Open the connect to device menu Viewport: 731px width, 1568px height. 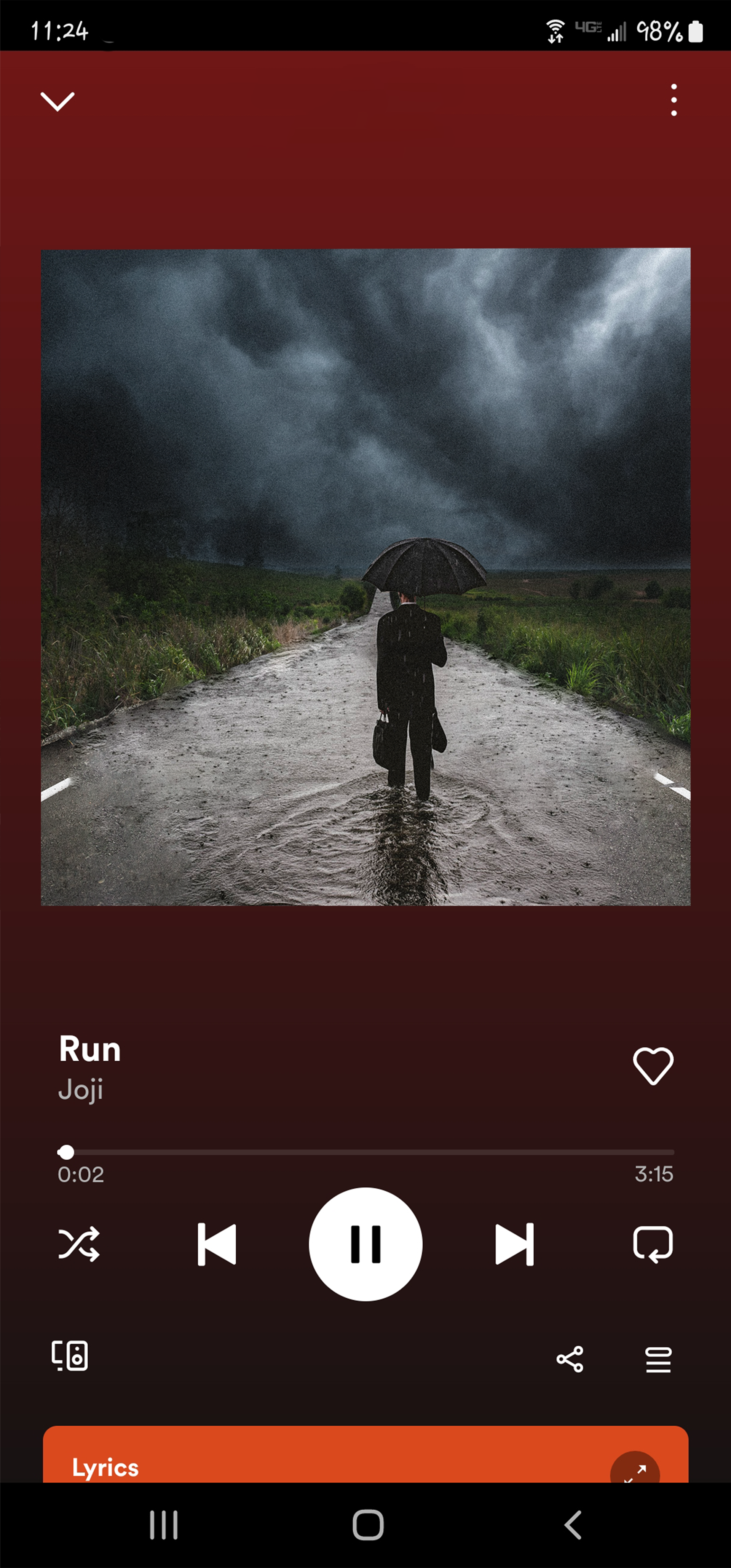(69, 1355)
